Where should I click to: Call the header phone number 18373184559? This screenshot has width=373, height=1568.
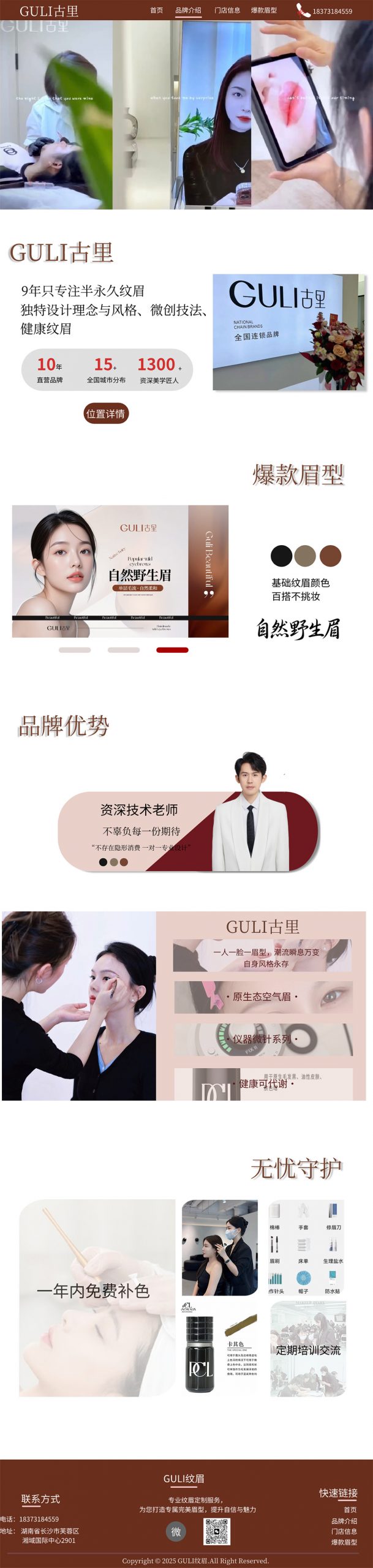coord(331,11)
